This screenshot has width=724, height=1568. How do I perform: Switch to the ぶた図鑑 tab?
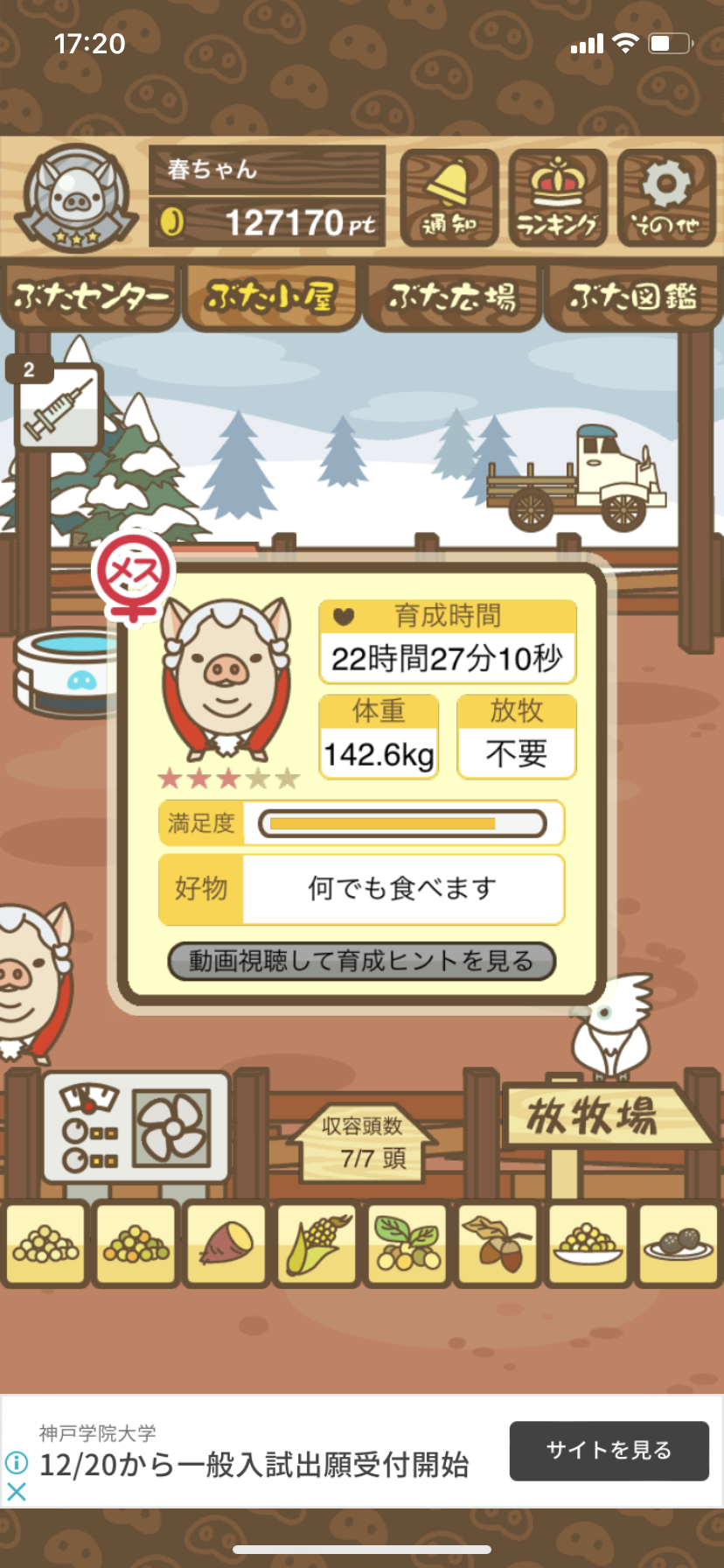[633, 297]
